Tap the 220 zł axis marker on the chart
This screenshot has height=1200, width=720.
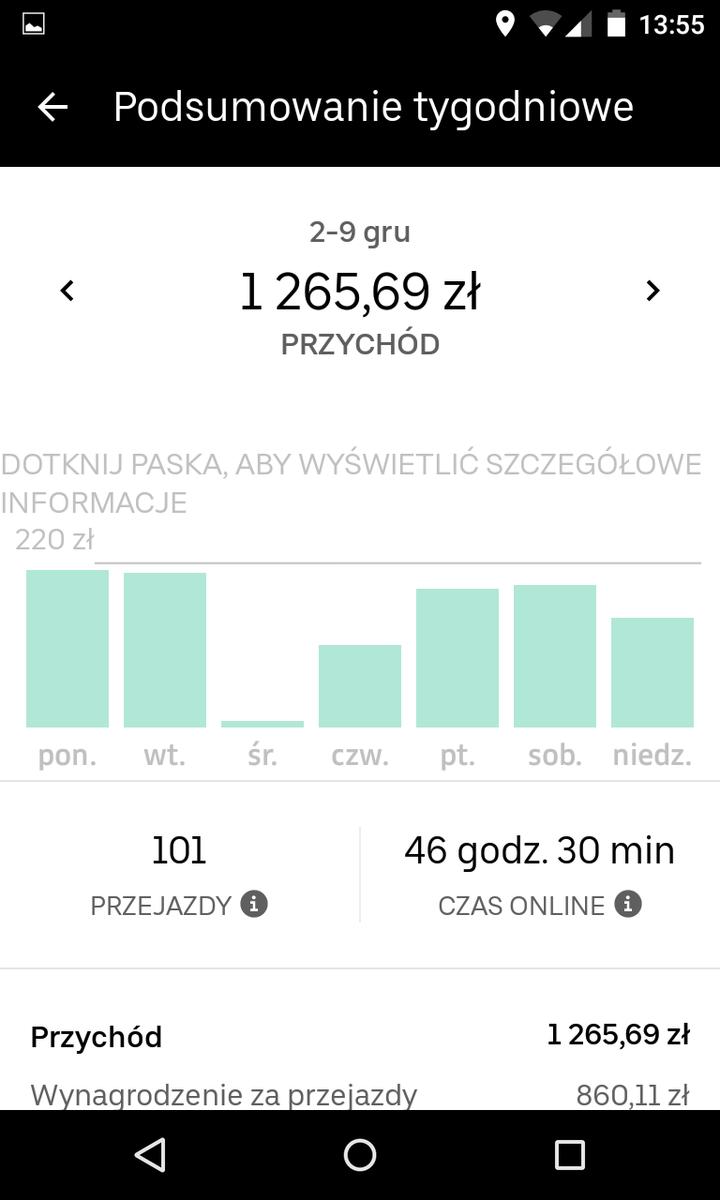(55, 539)
